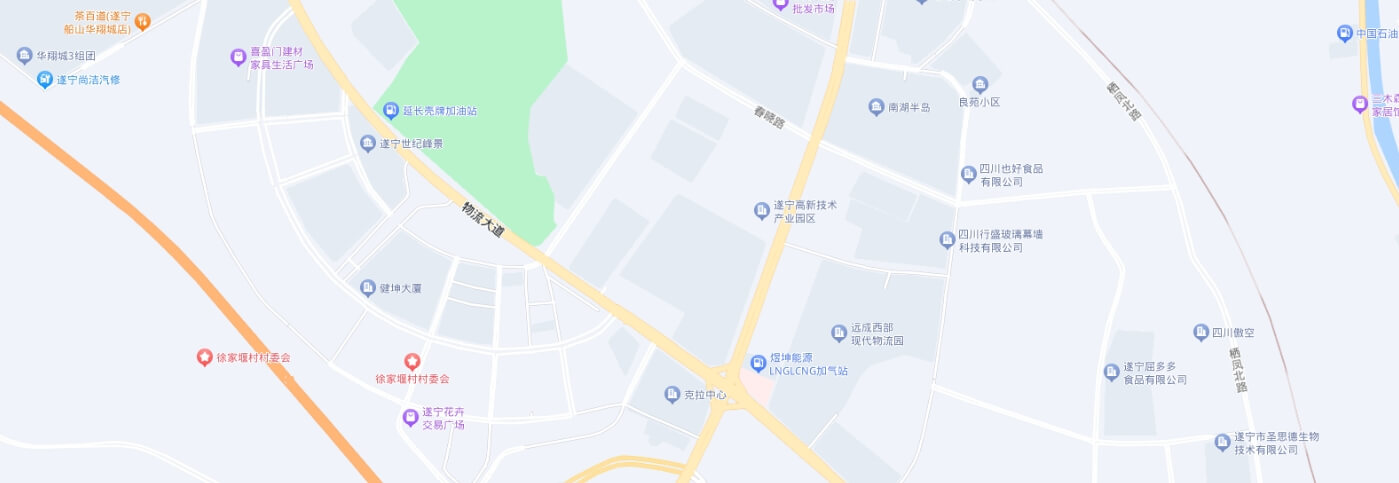Select the 茶百道 drink shop marker
This screenshot has width=1399, height=483.
pos(142,22)
